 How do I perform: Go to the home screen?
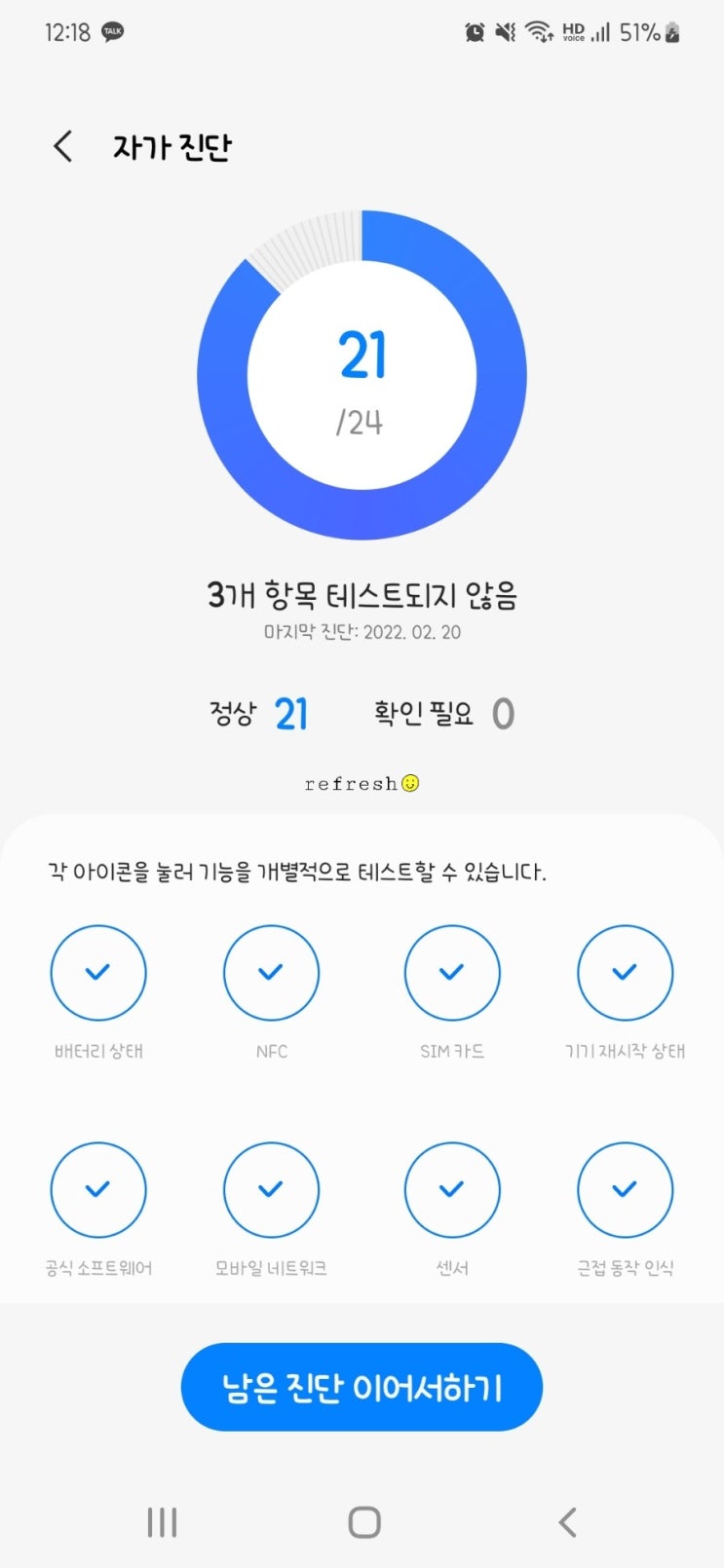pyautogui.click(x=363, y=1522)
